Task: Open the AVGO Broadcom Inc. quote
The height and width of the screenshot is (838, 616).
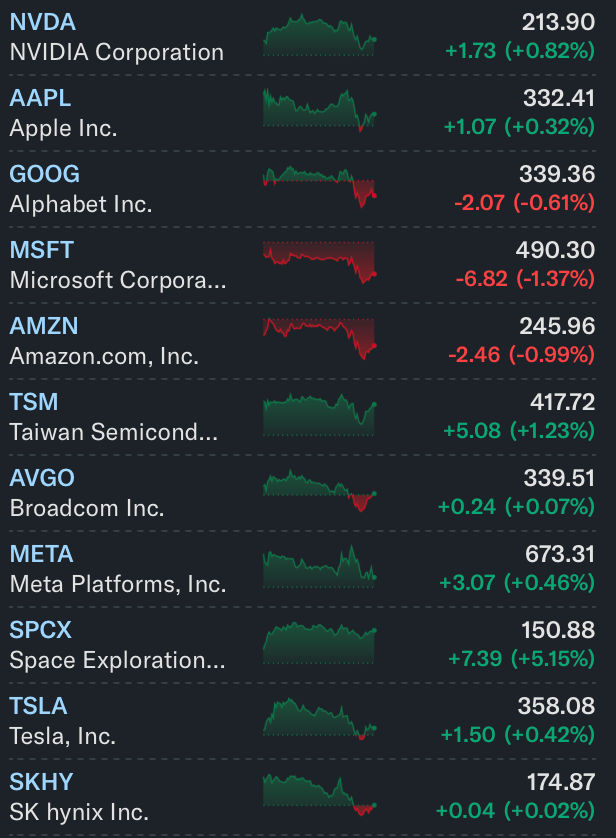Action: (x=308, y=493)
